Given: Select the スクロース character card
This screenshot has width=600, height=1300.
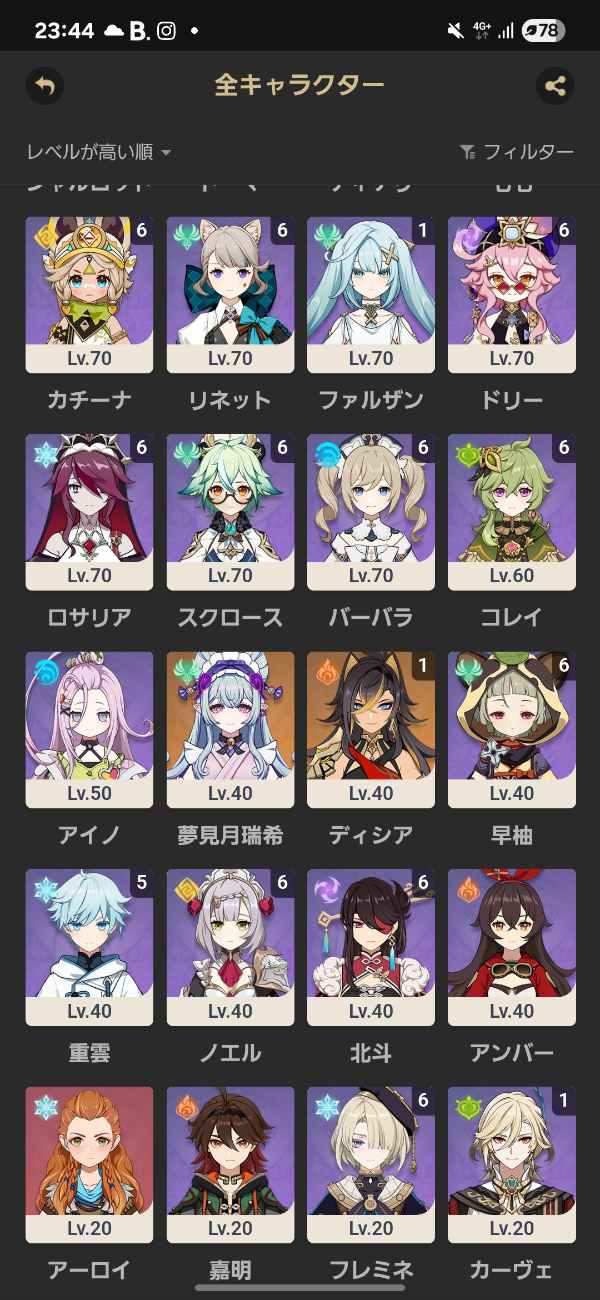Looking at the screenshot, I should point(230,512).
